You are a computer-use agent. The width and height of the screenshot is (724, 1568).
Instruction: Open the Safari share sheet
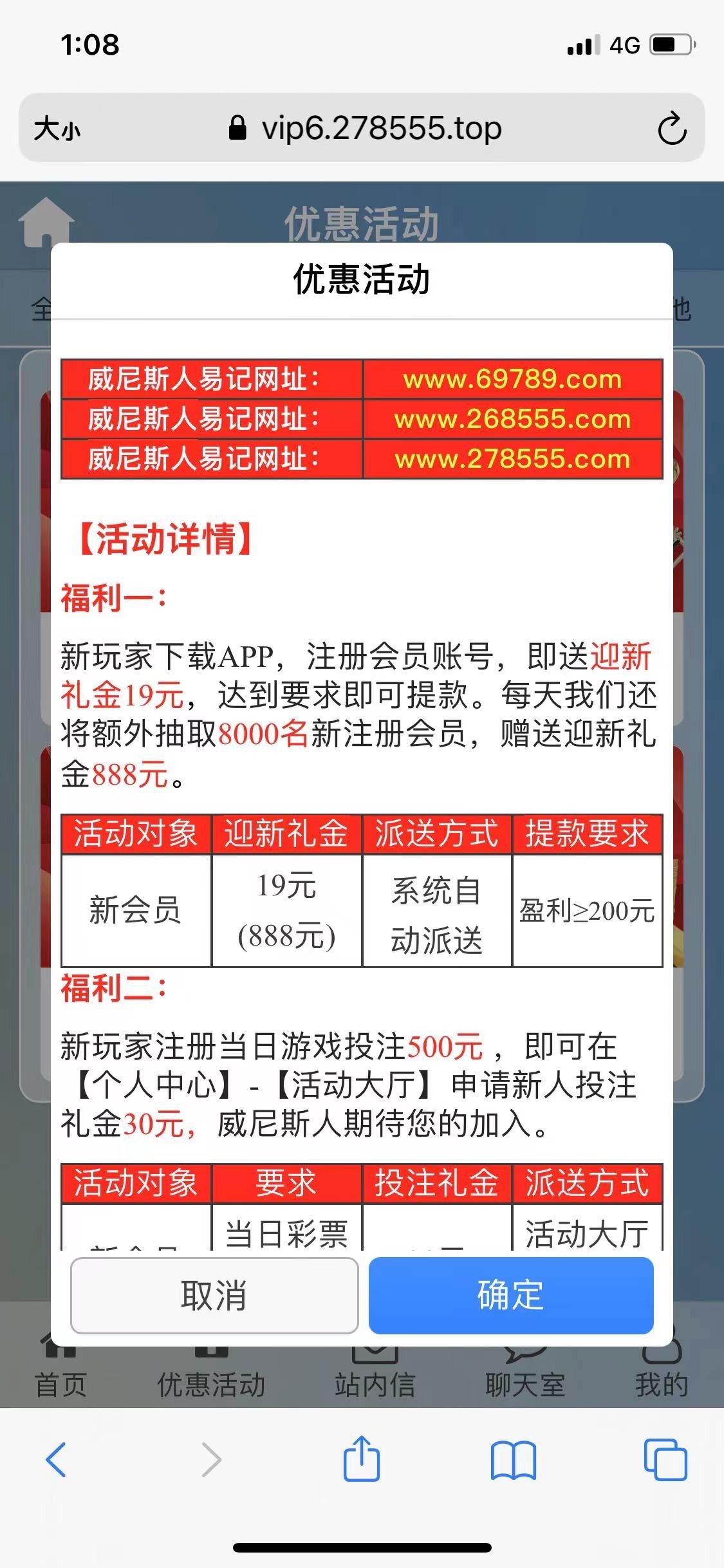[x=361, y=1459]
